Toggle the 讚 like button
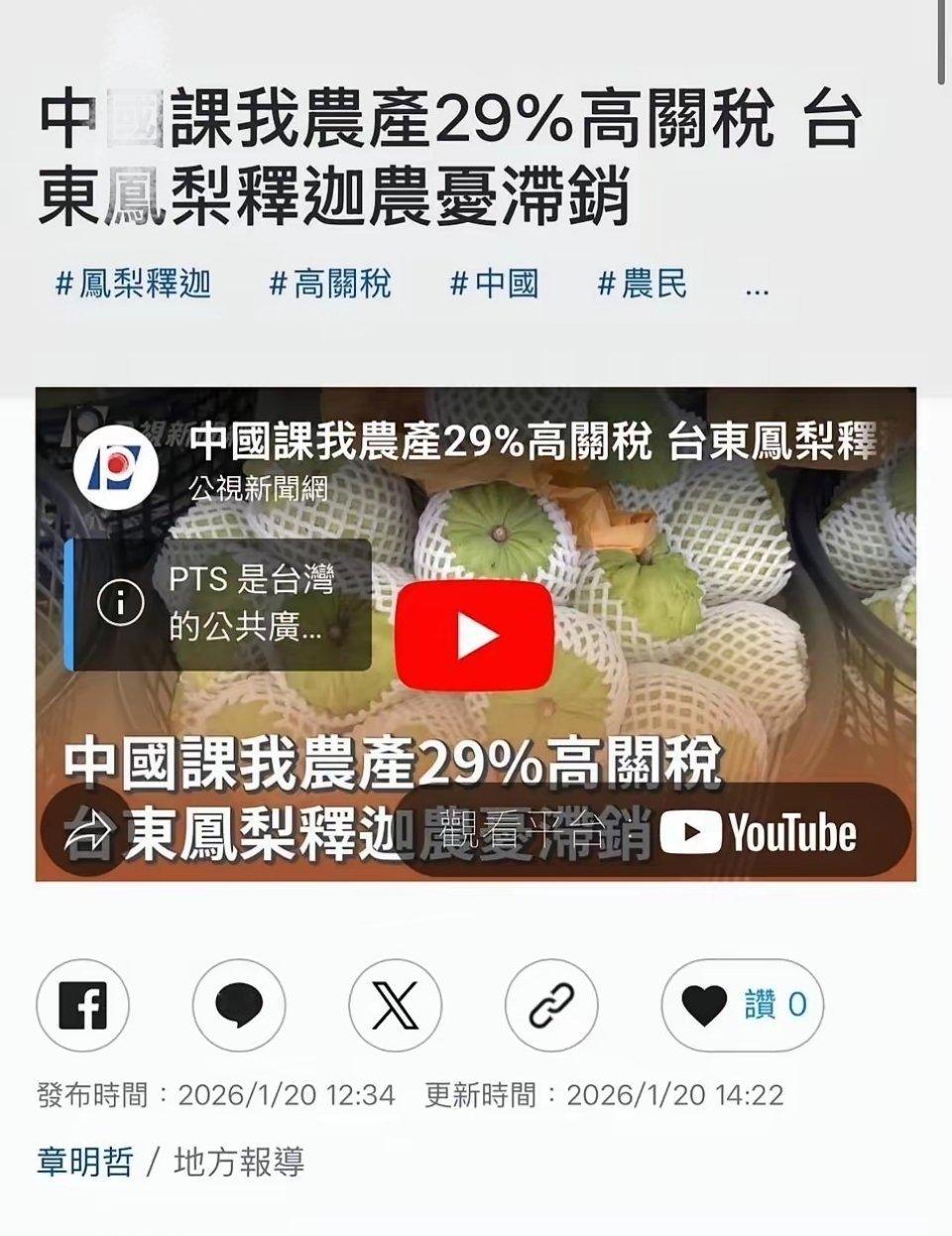This screenshot has width=952, height=1236. (x=742, y=1005)
